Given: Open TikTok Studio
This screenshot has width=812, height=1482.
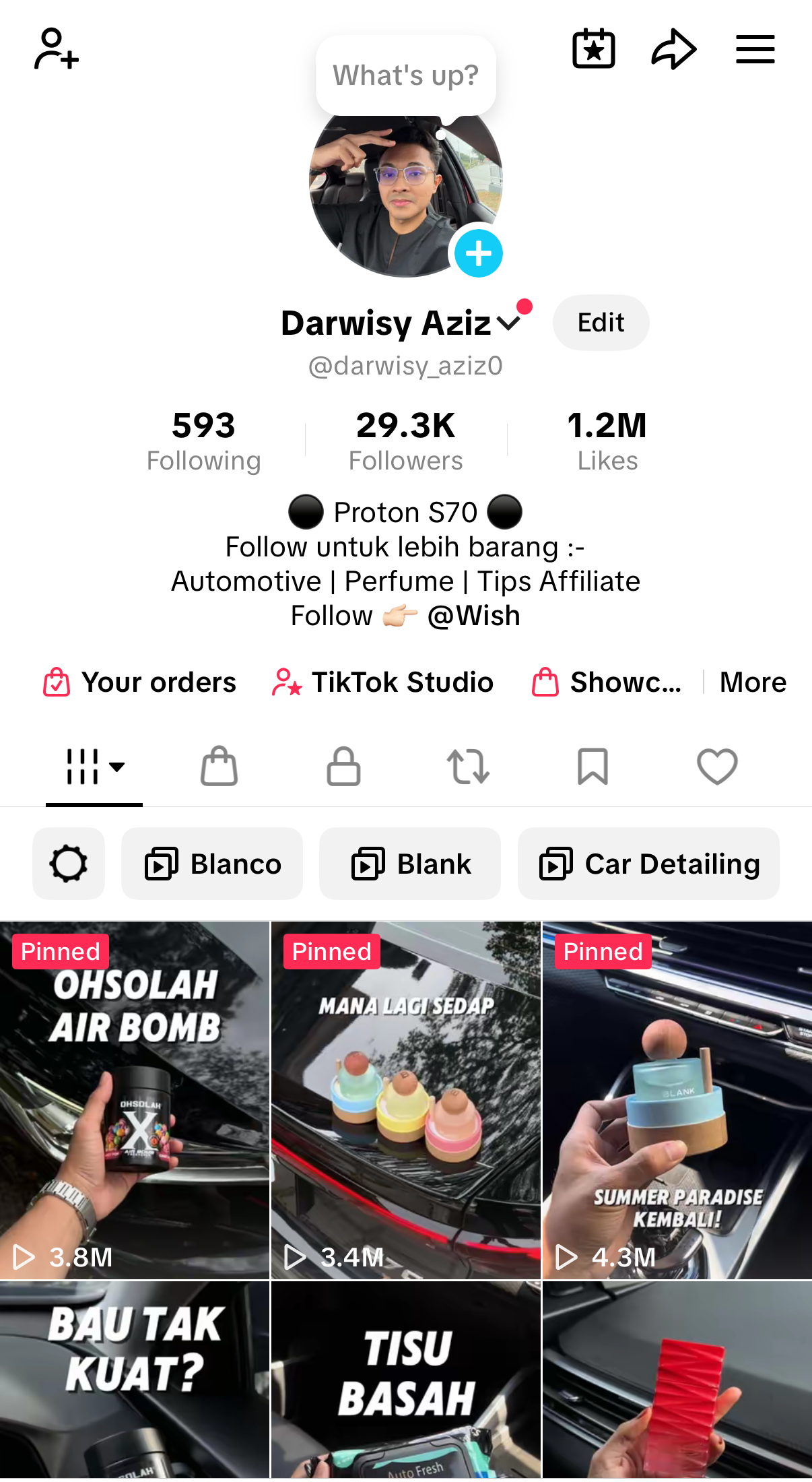Looking at the screenshot, I should pos(382,682).
